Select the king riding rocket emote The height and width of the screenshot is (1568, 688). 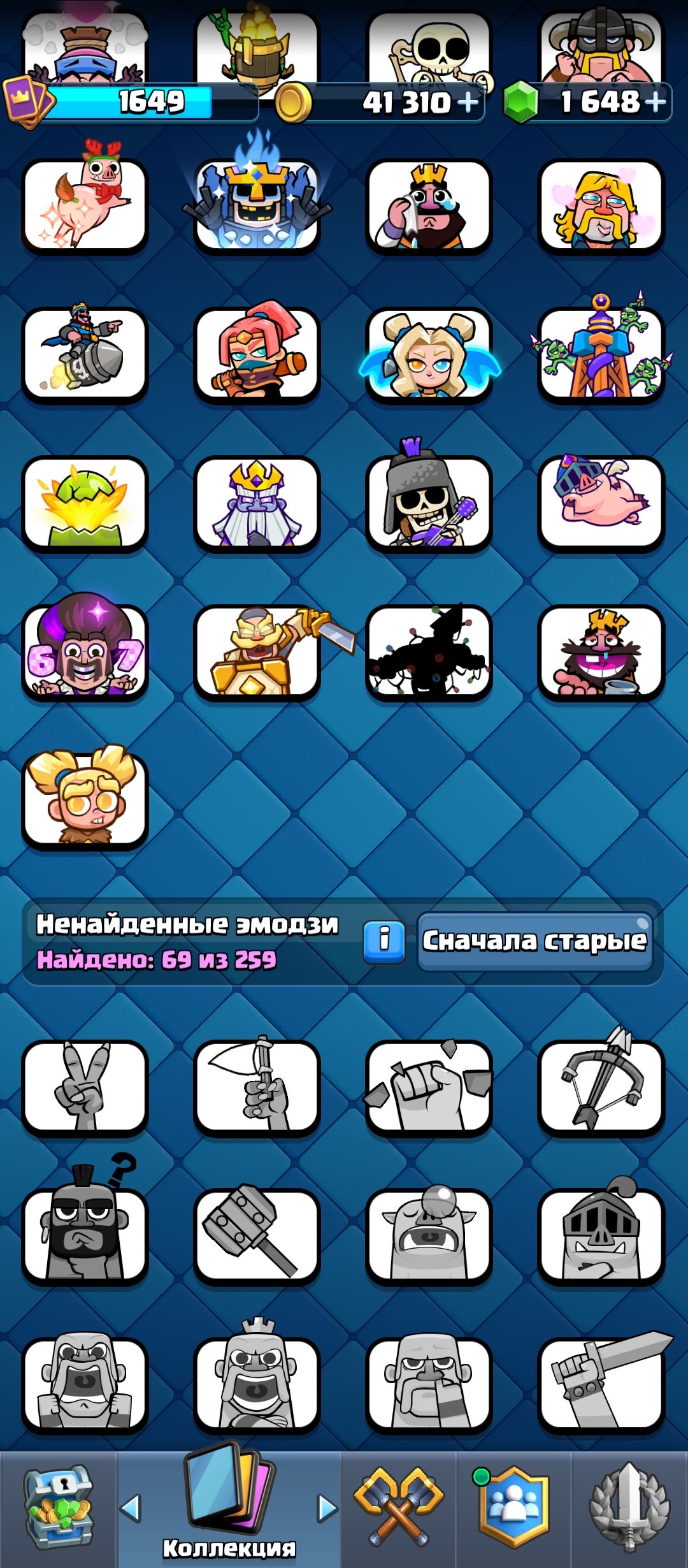click(85, 354)
